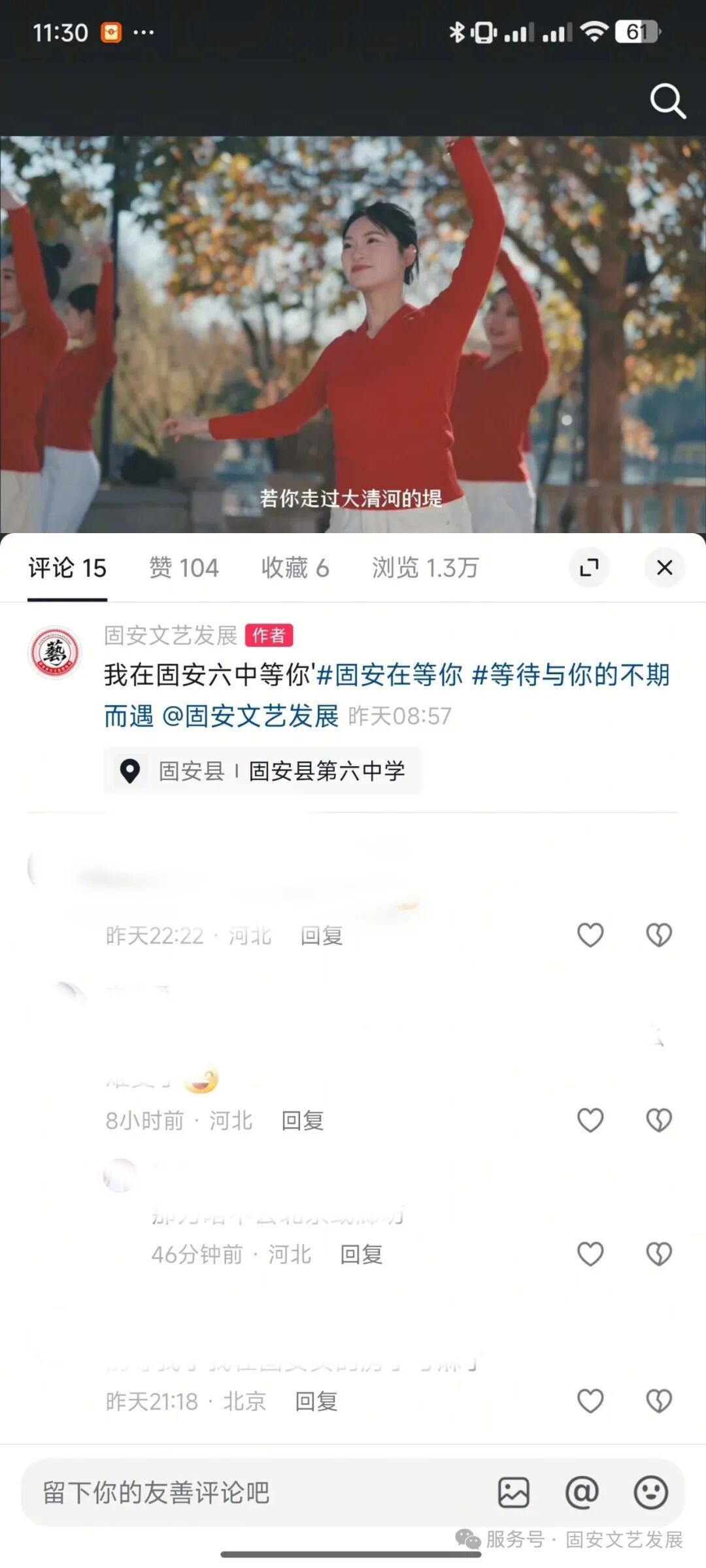Open search with the magnifier icon

click(x=667, y=101)
